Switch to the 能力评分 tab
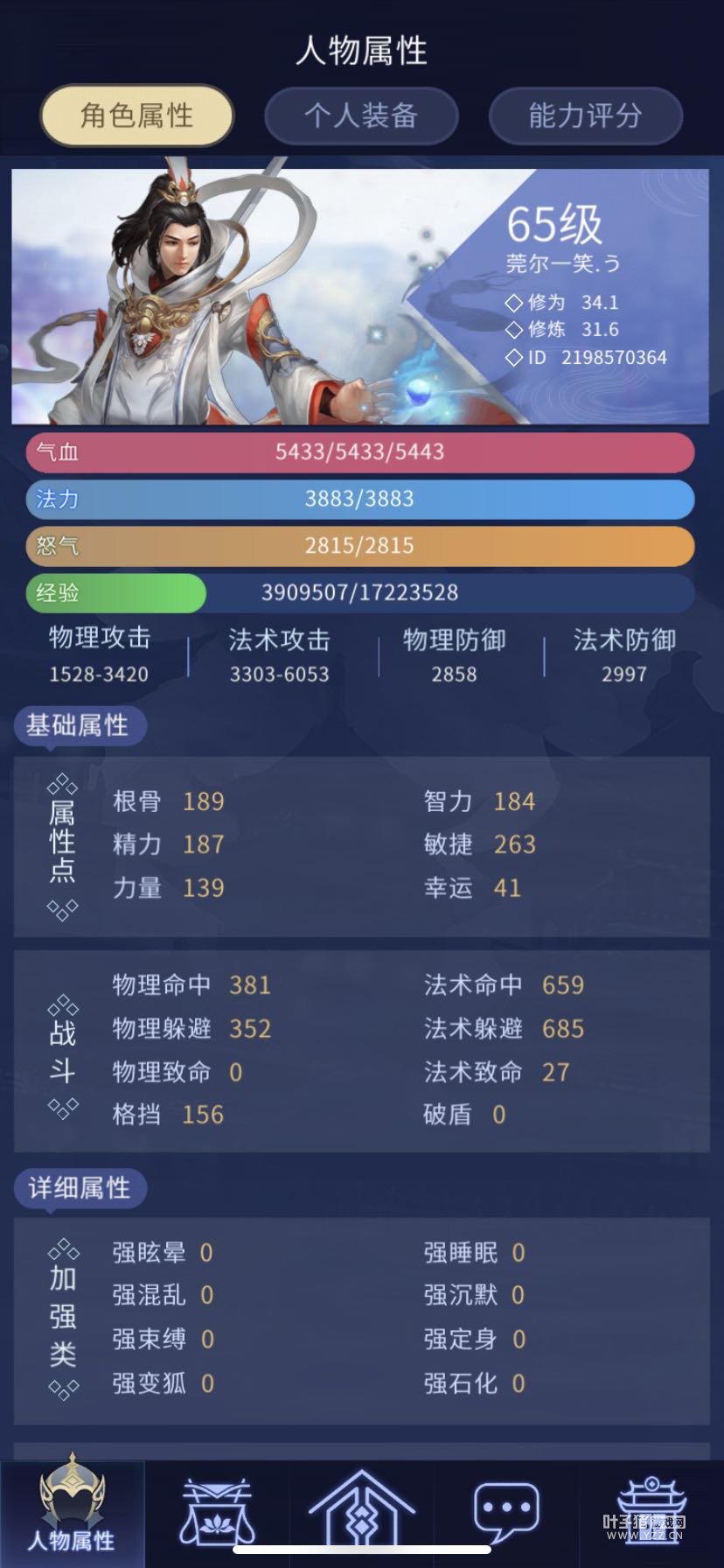724x1568 pixels. coord(585,115)
